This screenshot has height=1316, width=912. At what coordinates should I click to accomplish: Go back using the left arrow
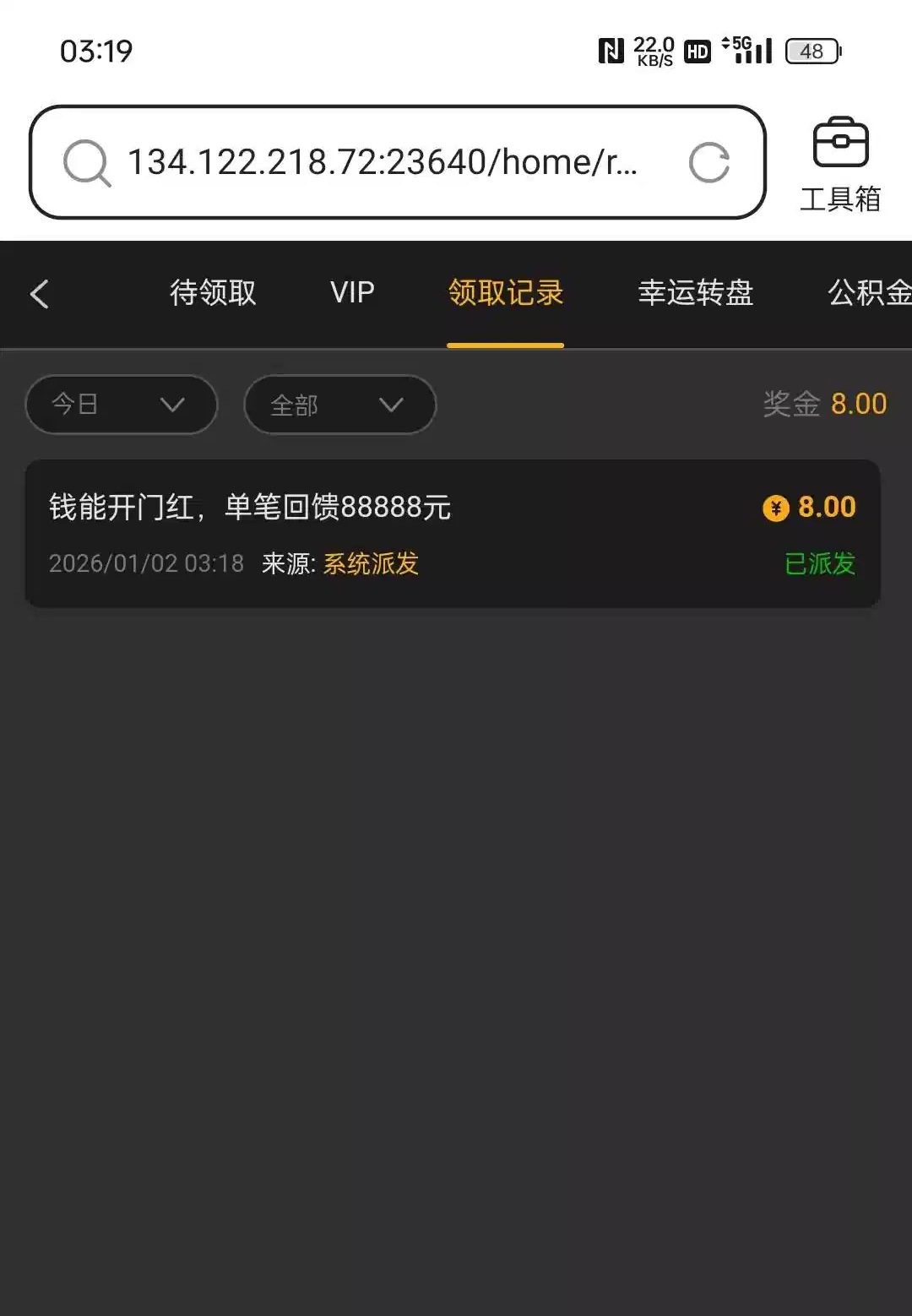pyautogui.click(x=39, y=294)
